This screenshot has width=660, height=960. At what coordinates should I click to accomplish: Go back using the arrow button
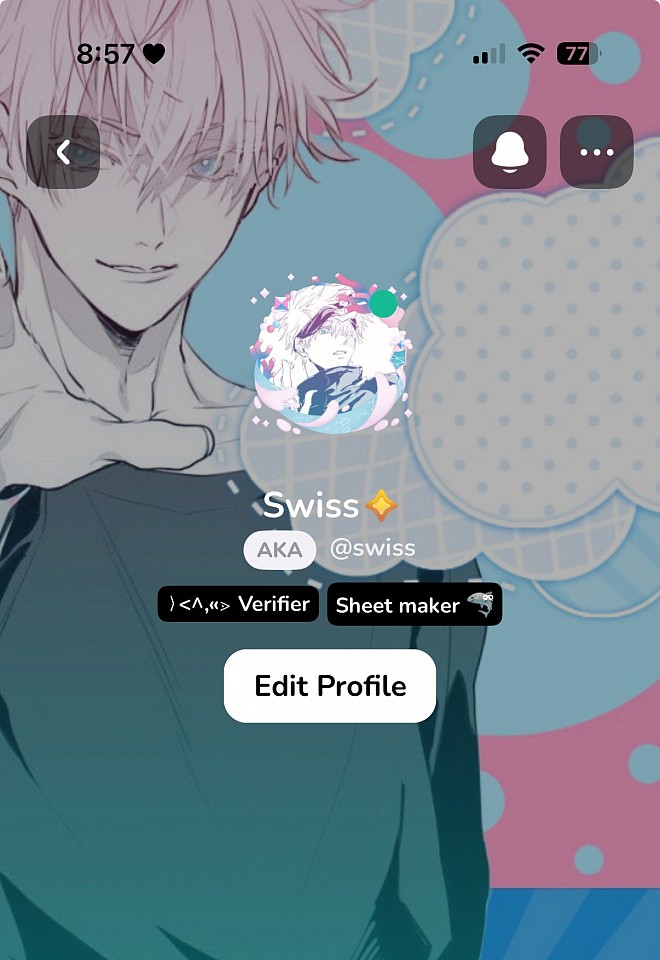point(63,152)
